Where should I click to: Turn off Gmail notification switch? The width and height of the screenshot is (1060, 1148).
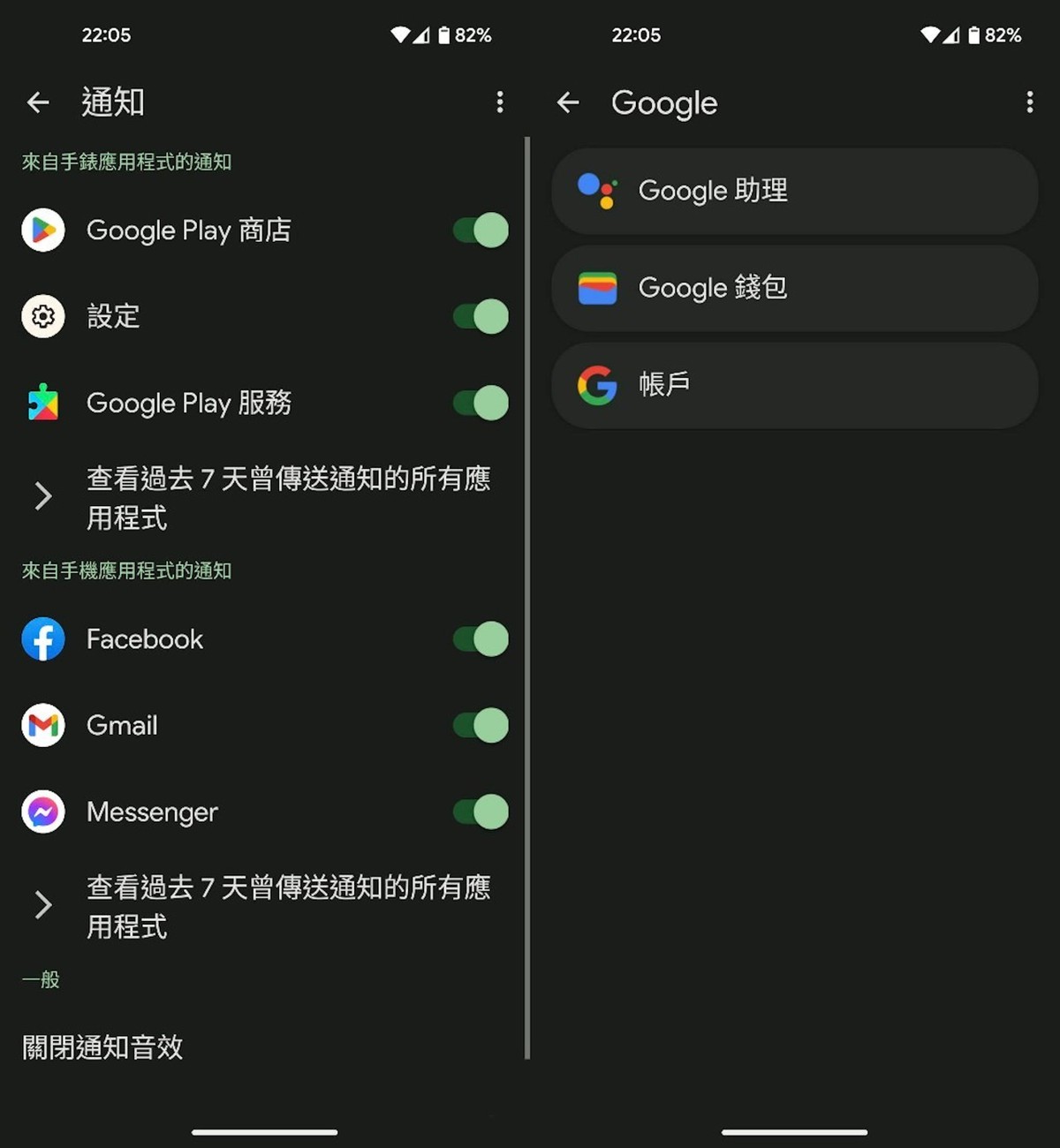478,725
